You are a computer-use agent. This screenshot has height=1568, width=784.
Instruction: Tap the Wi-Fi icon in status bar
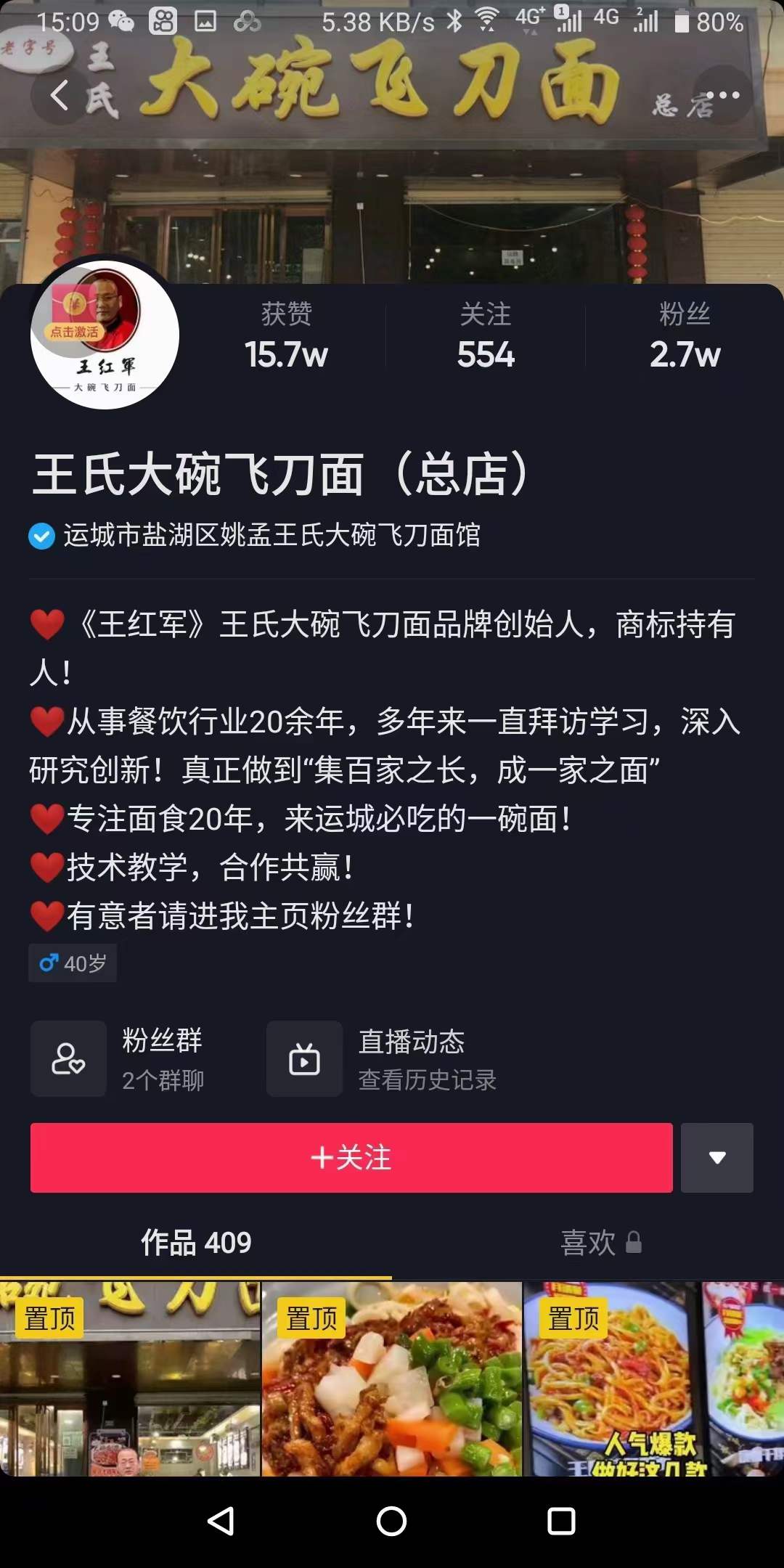click(x=488, y=22)
